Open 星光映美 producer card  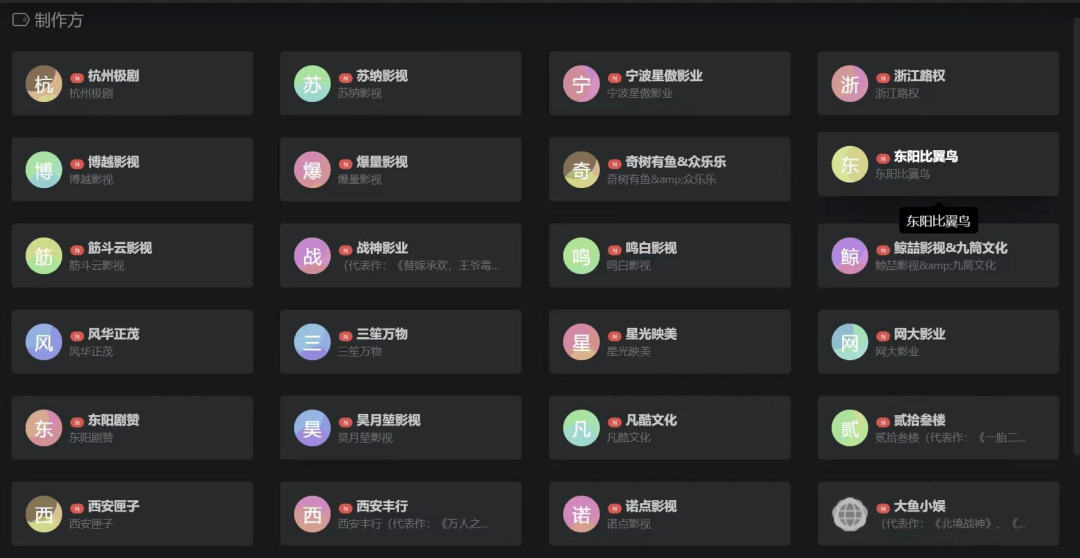click(x=669, y=342)
